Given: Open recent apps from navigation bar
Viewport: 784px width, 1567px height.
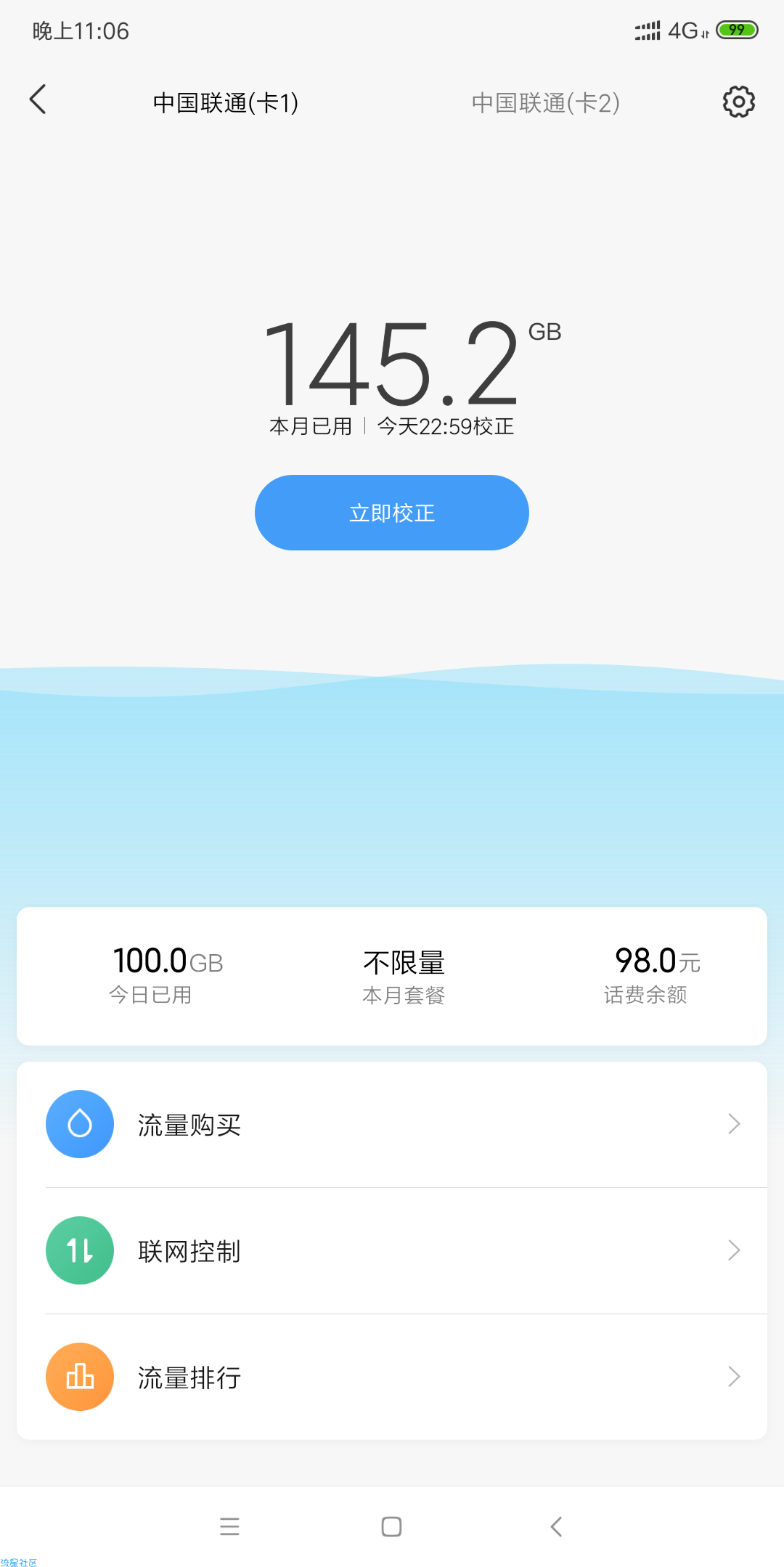Looking at the screenshot, I should 229,1526.
